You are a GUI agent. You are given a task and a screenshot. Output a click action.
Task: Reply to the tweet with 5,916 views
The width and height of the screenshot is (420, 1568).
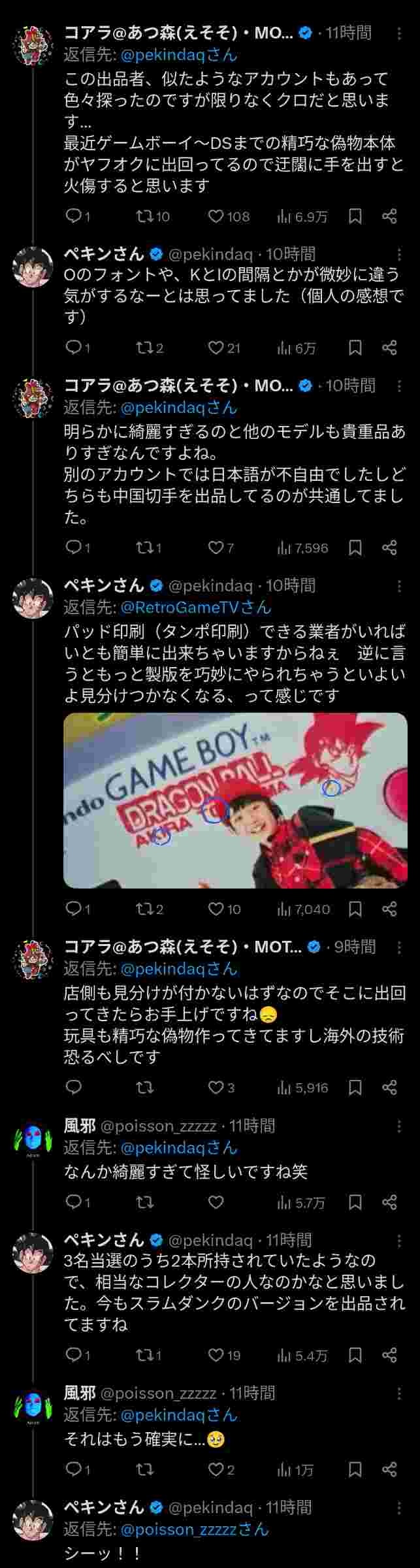click(x=74, y=1087)
